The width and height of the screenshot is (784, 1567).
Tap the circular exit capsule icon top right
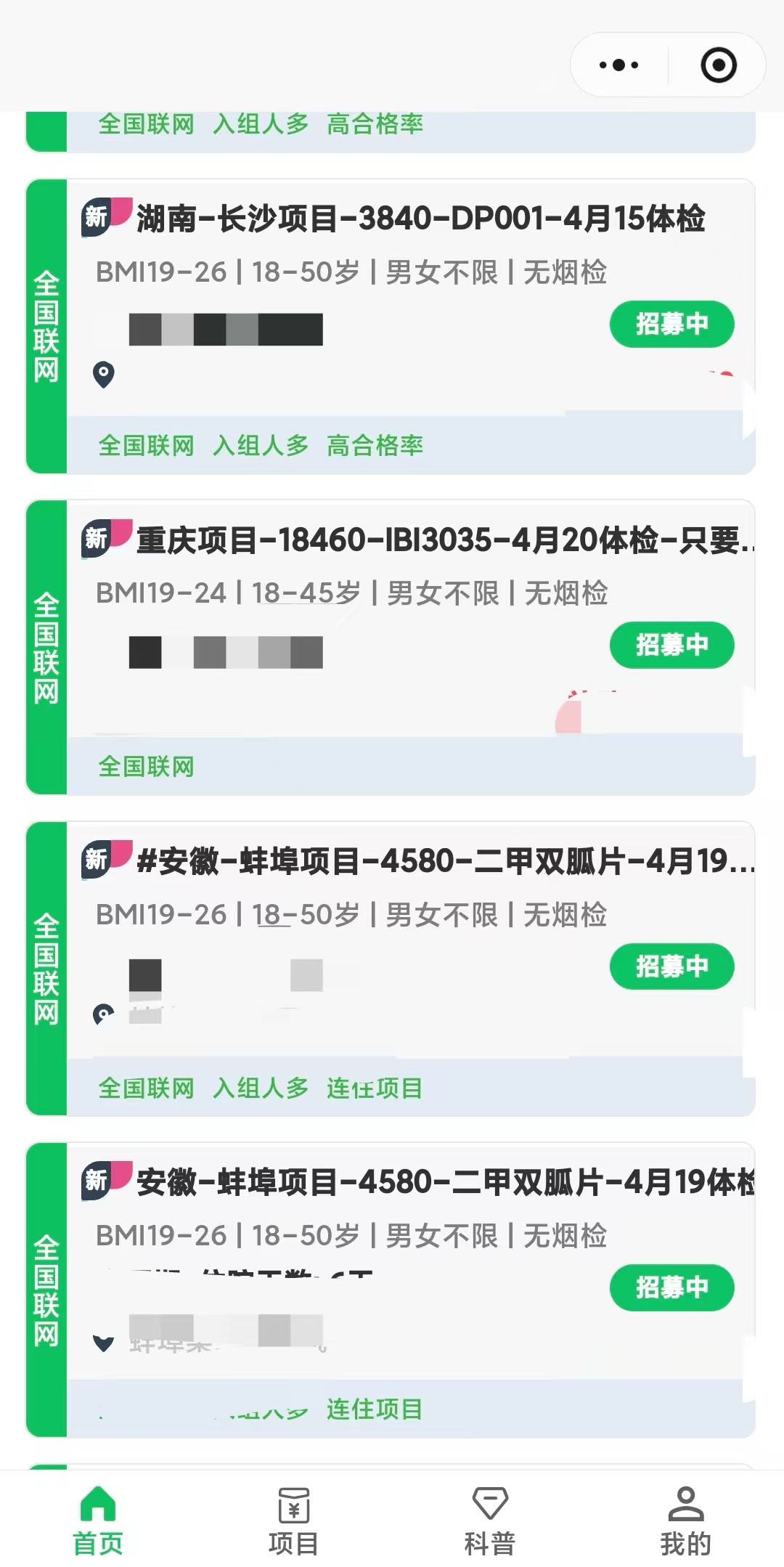(717, 65)
